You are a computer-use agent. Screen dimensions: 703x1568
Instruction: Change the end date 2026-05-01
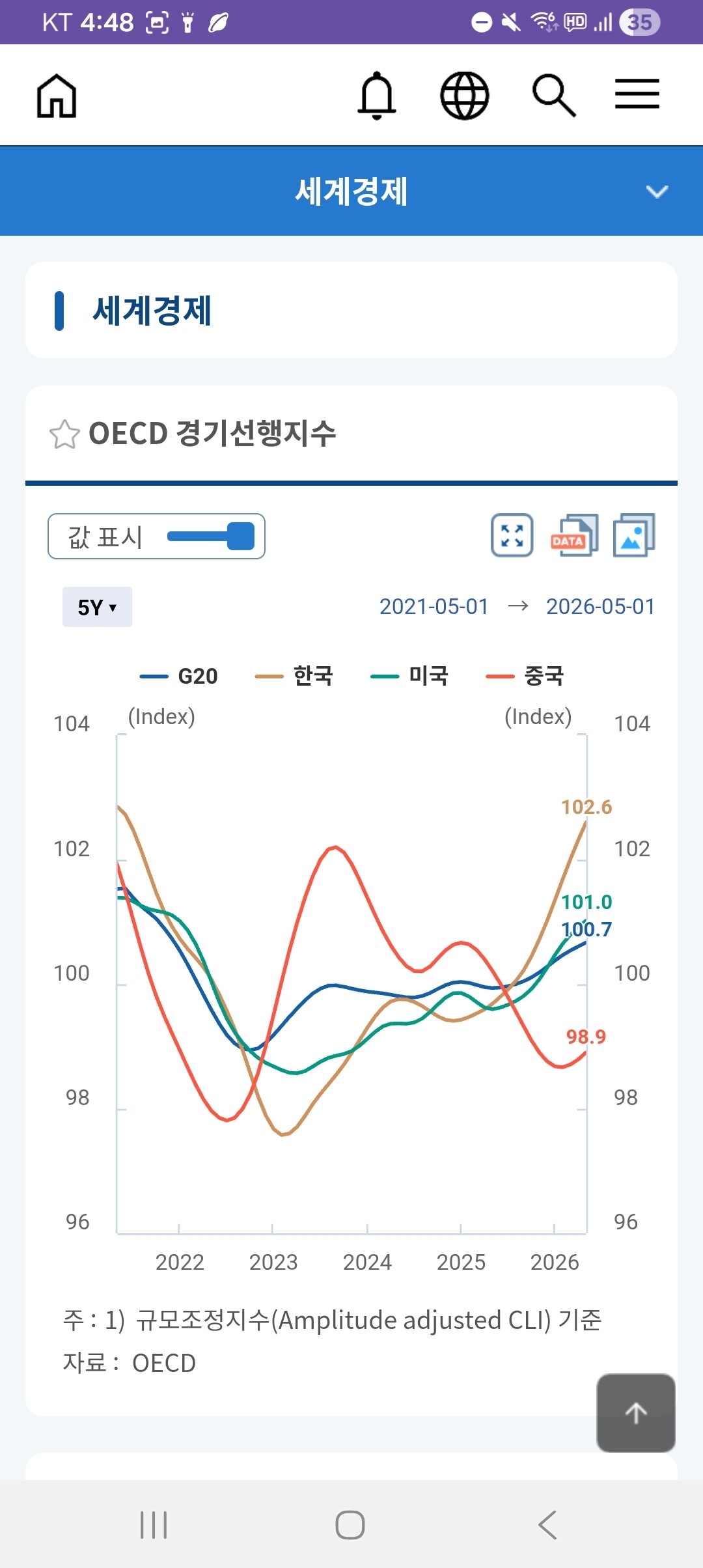tap(600, 607)
